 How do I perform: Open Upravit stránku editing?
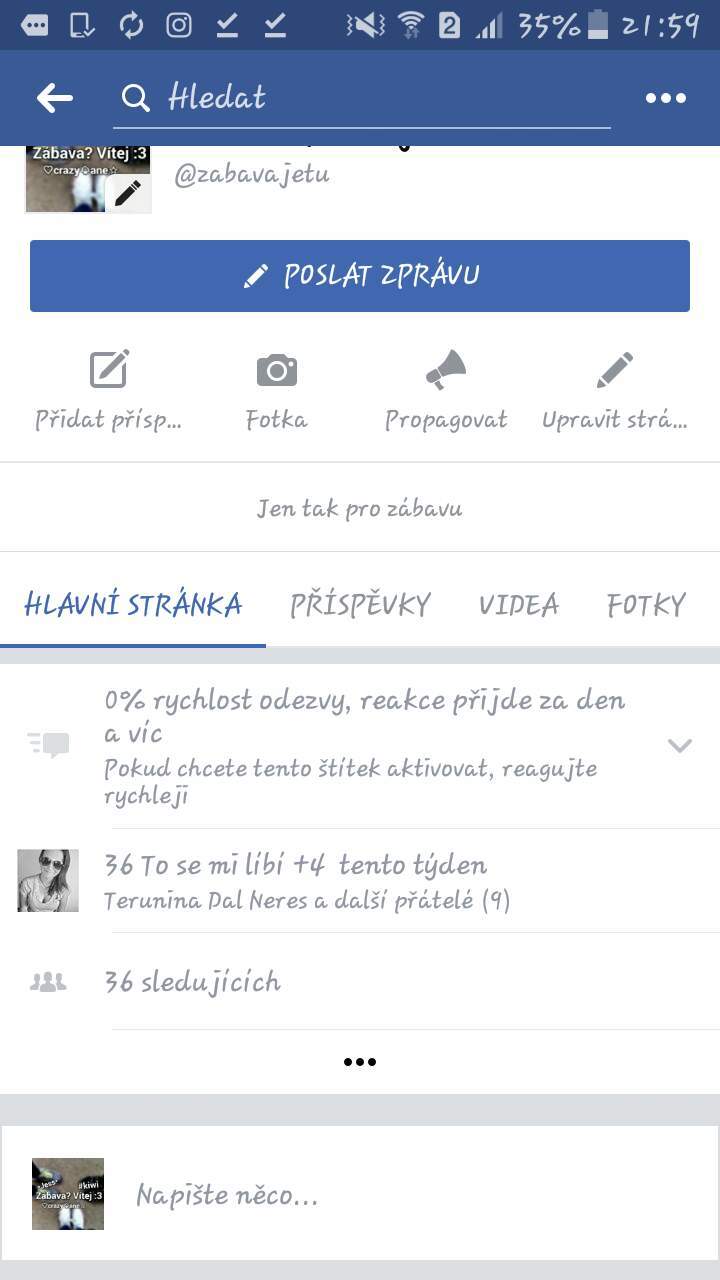pos(615,391)
